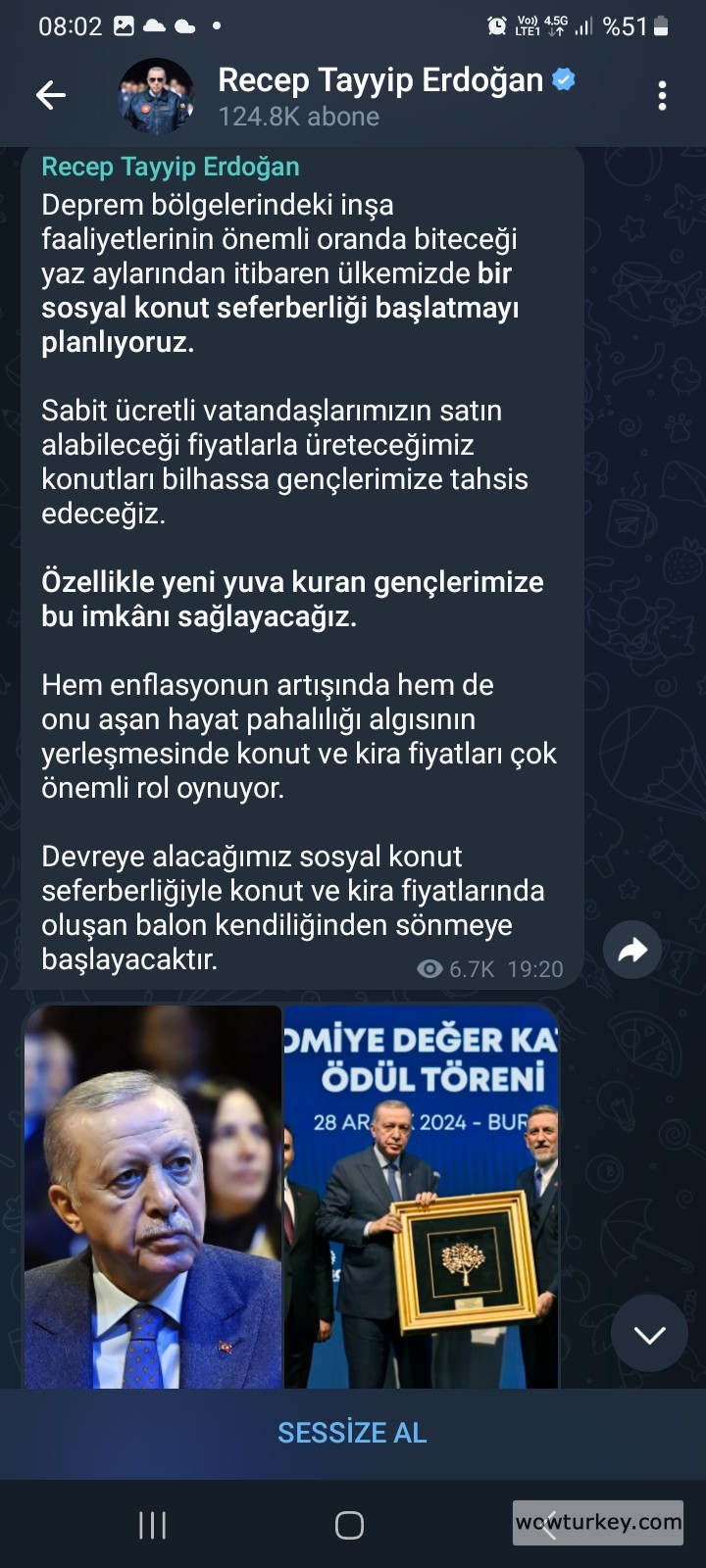Open the close-up portrait photo
Screen dimensions: 706x1568
pyautogui.click(x=153, y=1196)
